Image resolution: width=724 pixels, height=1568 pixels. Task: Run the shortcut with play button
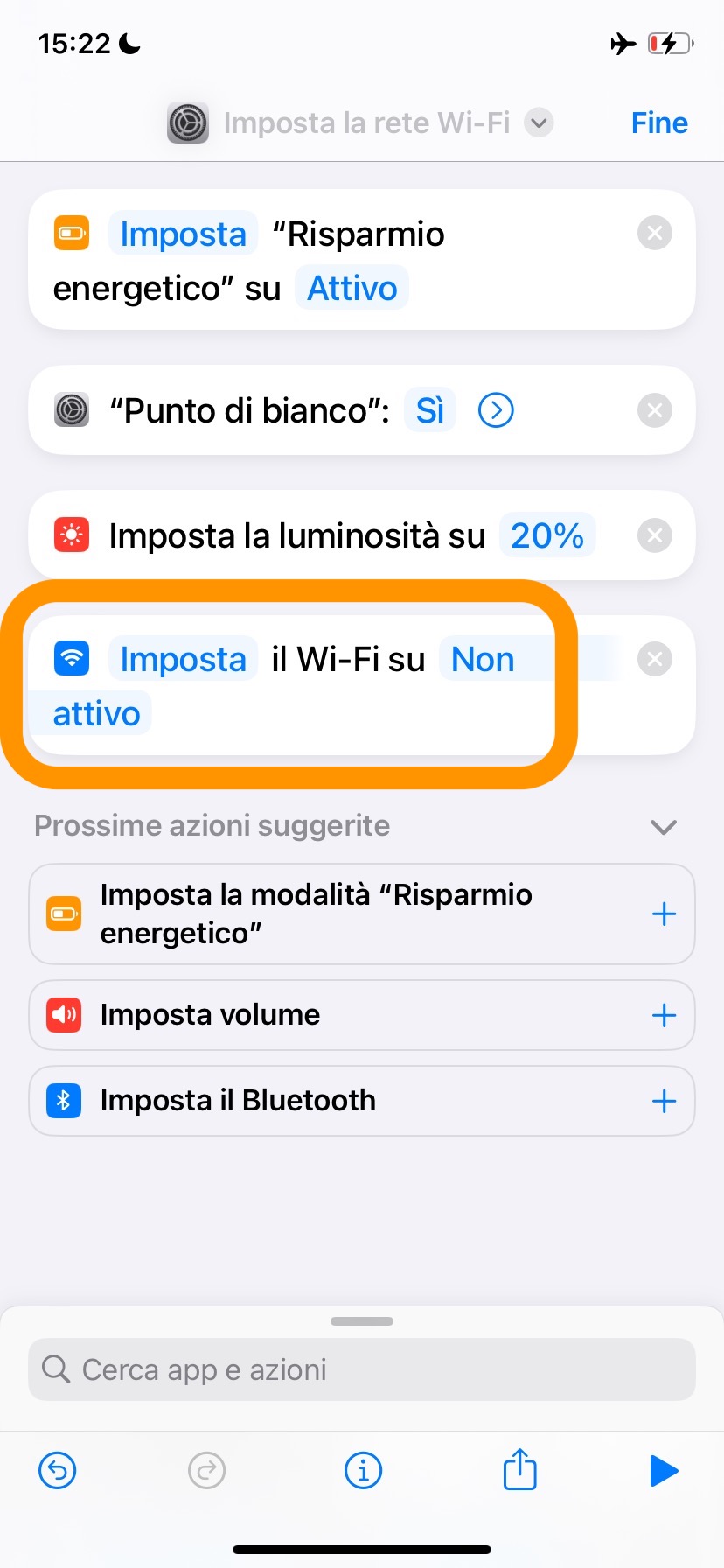click(x=664, y=1471)
